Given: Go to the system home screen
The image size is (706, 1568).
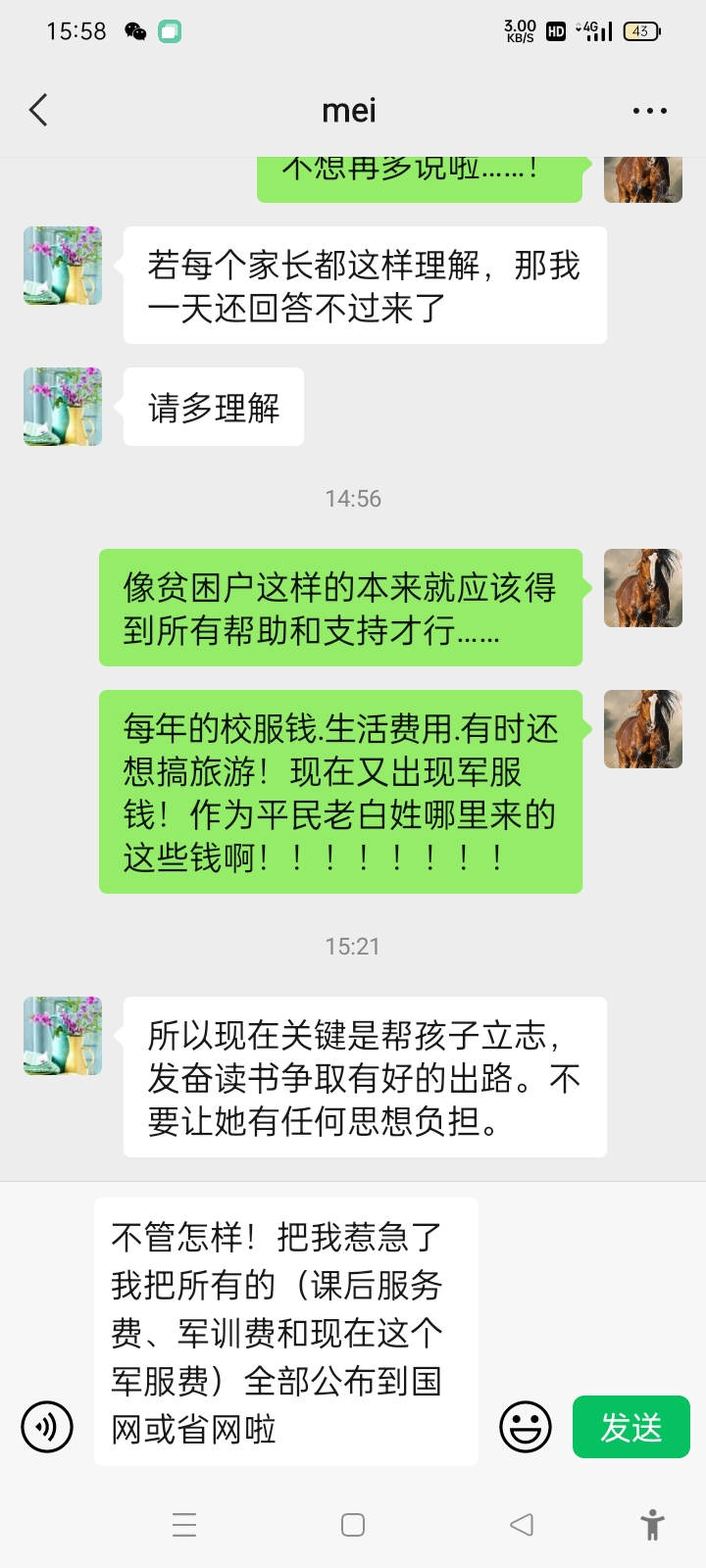Looking at the screenshot, I should [353, 1525].
